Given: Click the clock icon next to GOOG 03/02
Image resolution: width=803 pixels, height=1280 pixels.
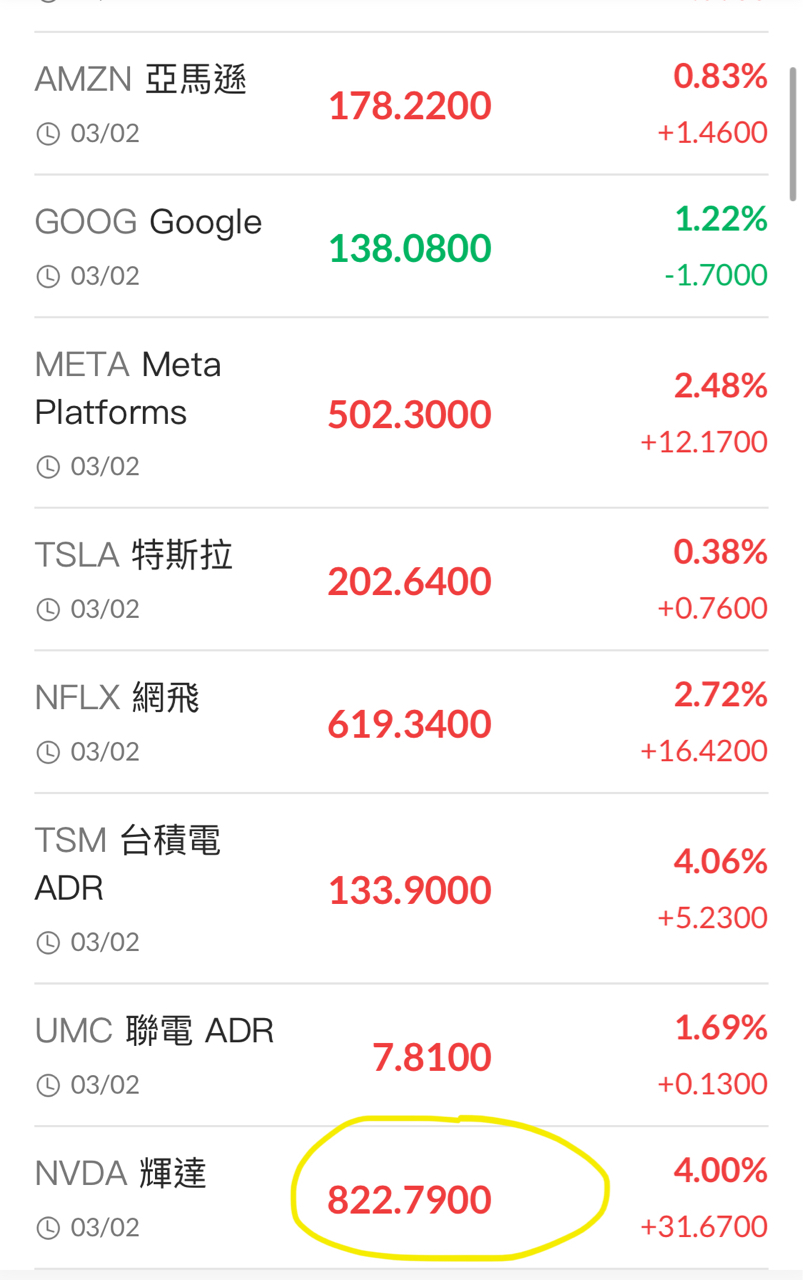Looking at the screenshot, I should coord(45,275).
